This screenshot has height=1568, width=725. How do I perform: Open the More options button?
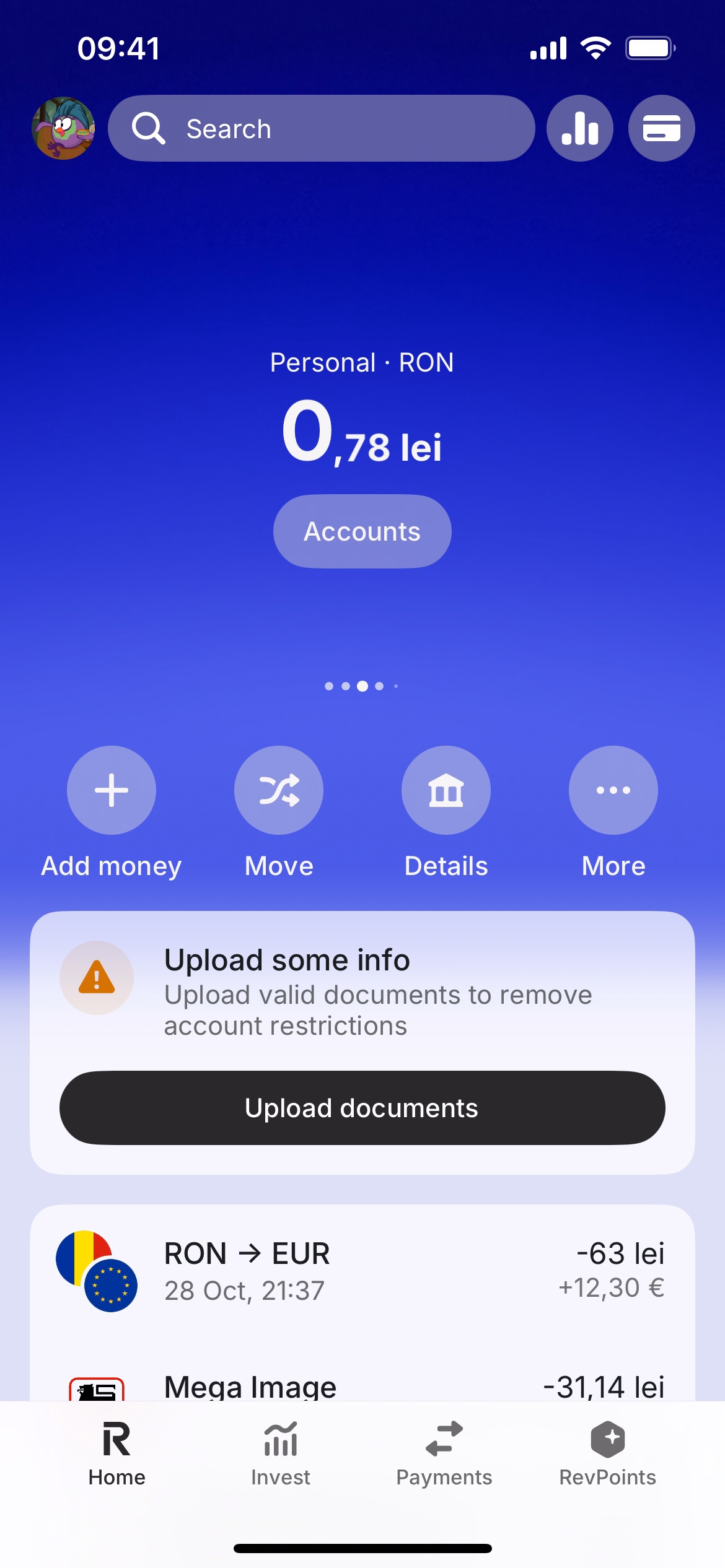click(x=613, y=790)
